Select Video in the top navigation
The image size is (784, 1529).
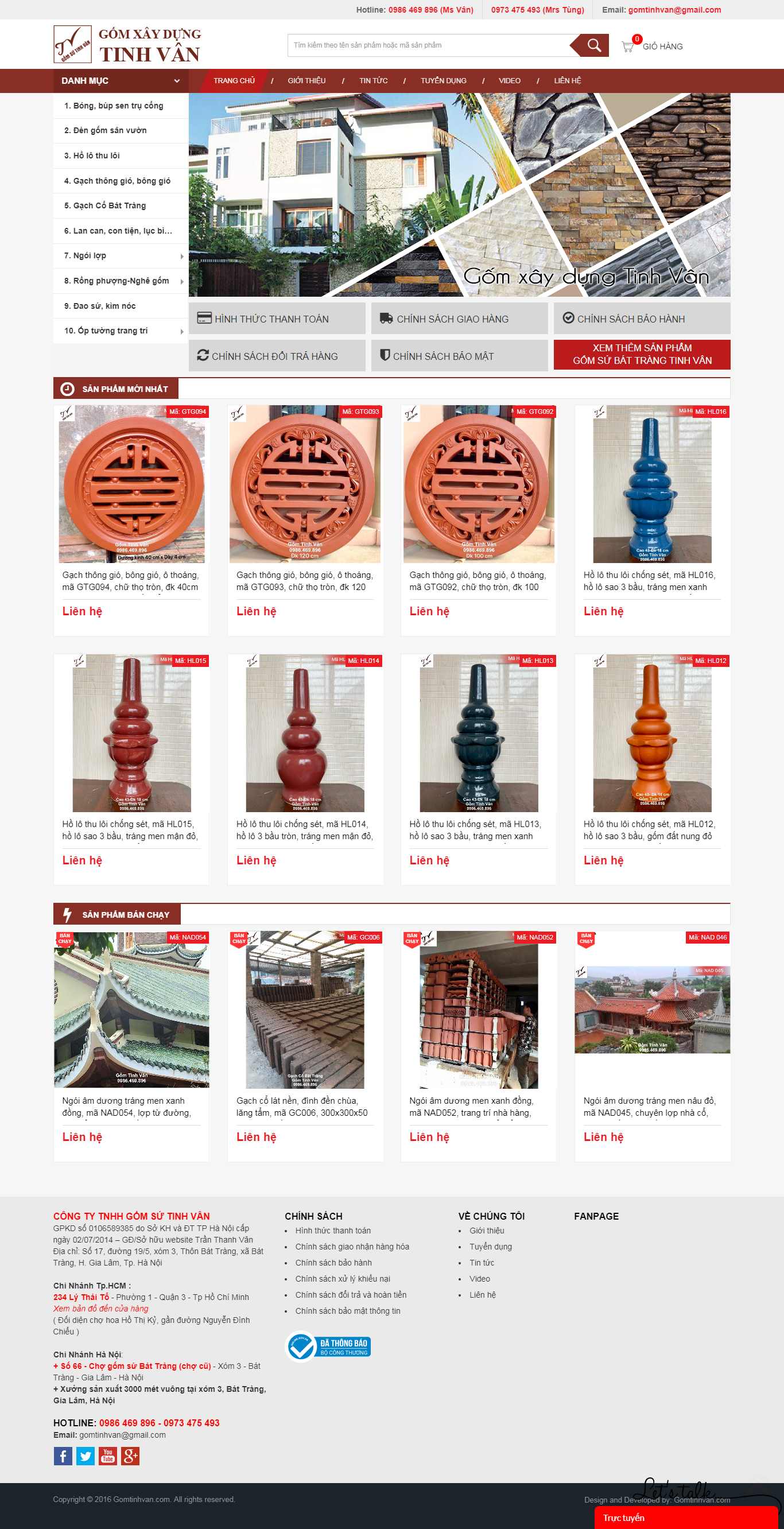(509, 81)
